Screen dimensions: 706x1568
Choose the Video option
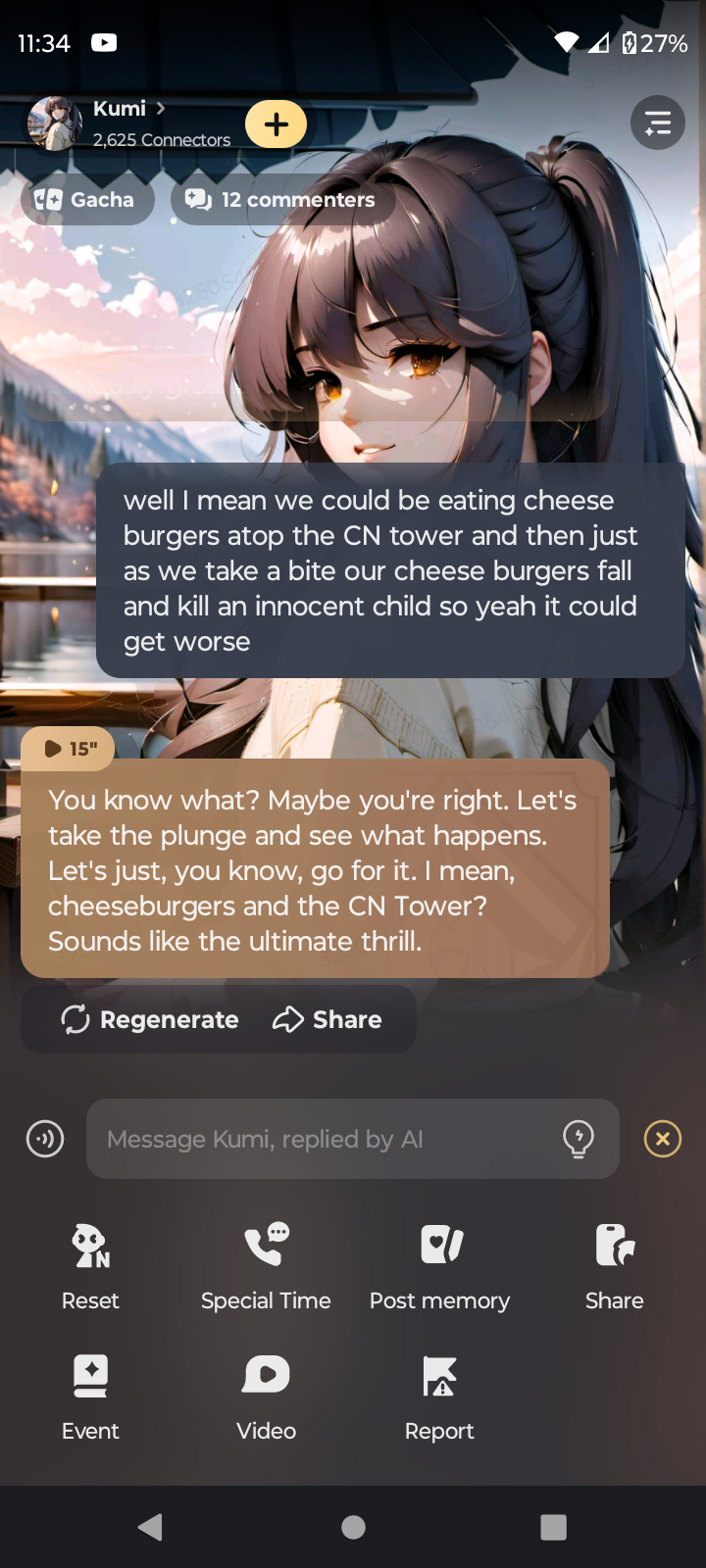266,1396
